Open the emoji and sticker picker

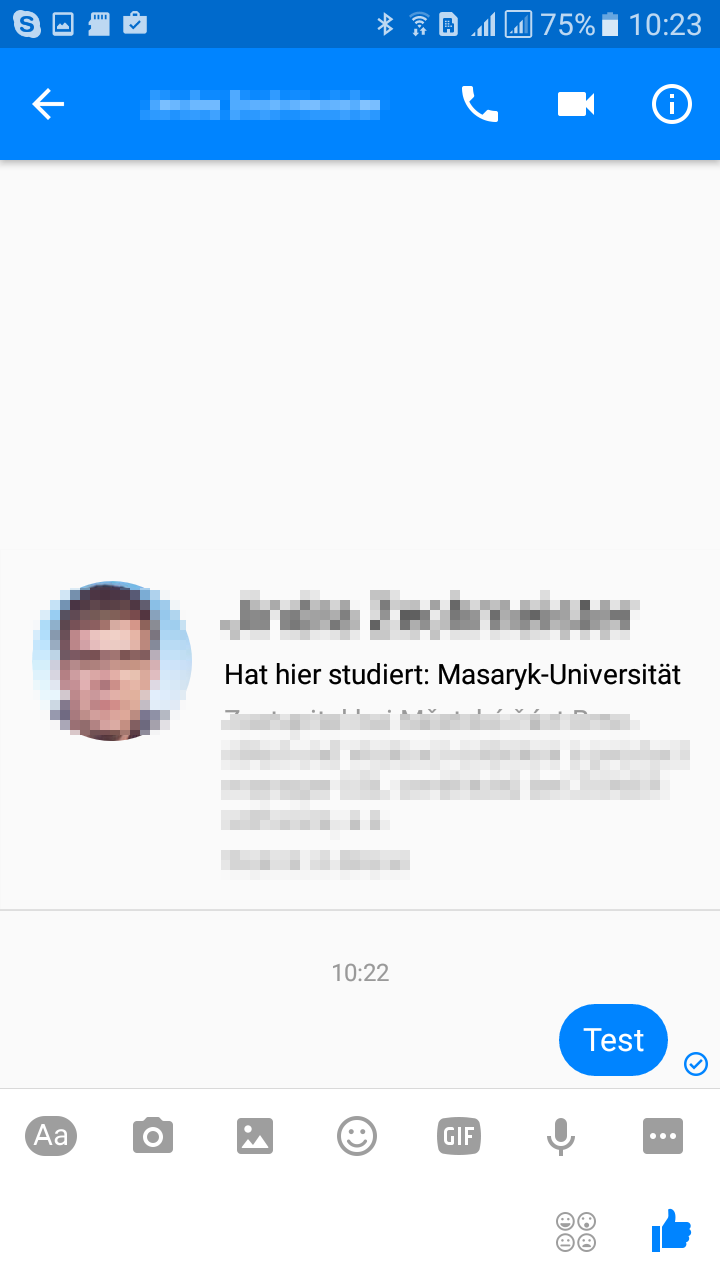pyautogui.click(x=357, y=1136)
